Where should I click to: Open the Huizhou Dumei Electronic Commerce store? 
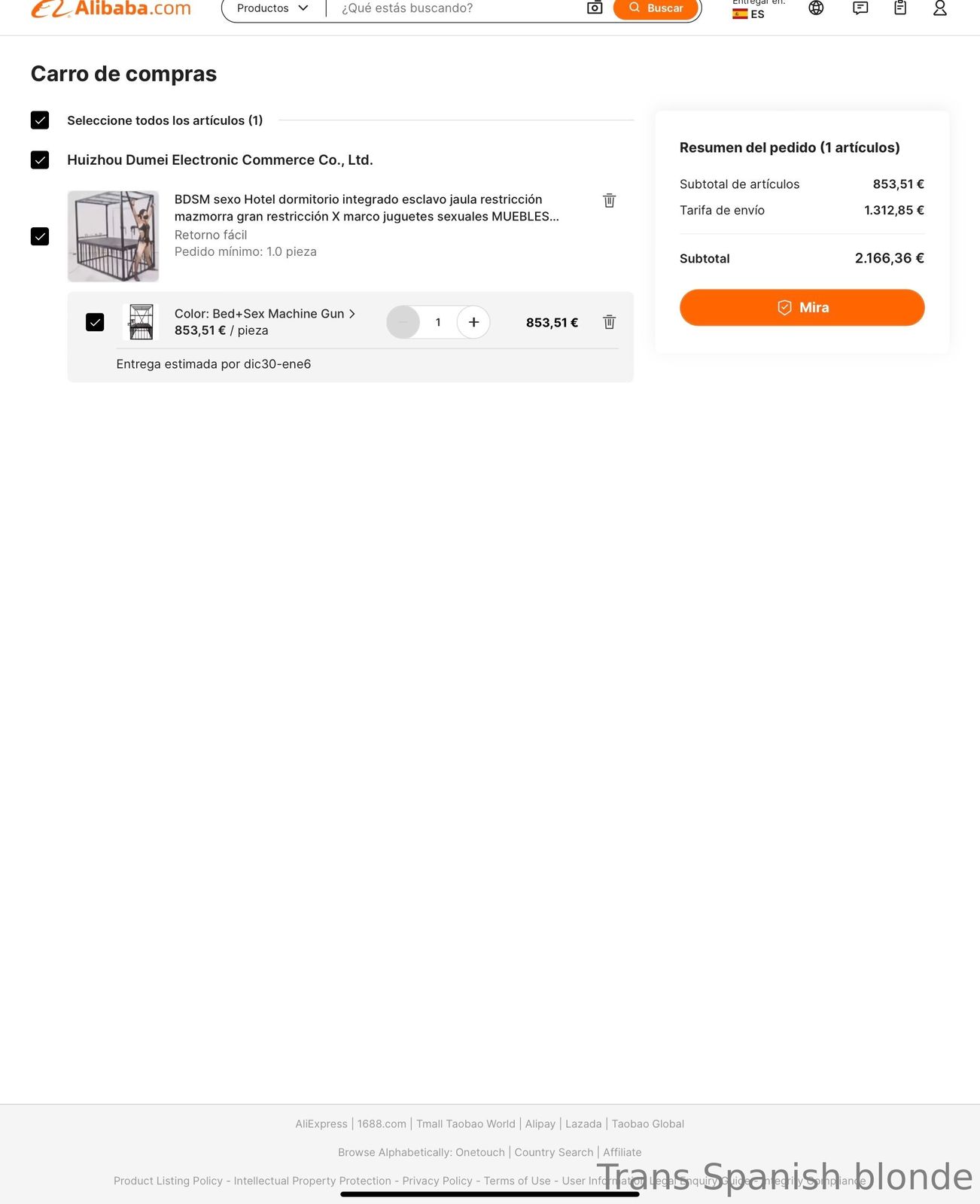click(x=220, y=160)
